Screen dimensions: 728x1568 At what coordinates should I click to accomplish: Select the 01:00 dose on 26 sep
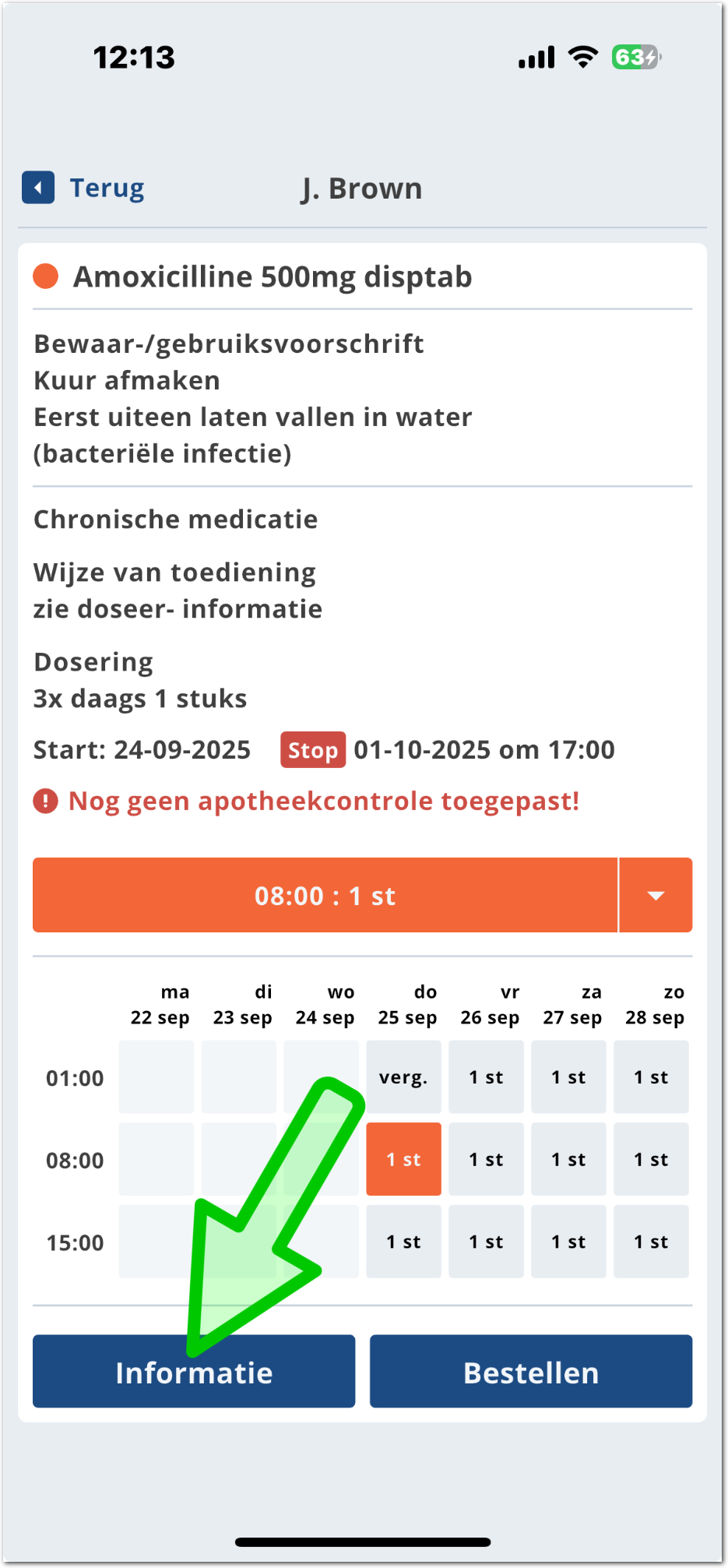486,1077
